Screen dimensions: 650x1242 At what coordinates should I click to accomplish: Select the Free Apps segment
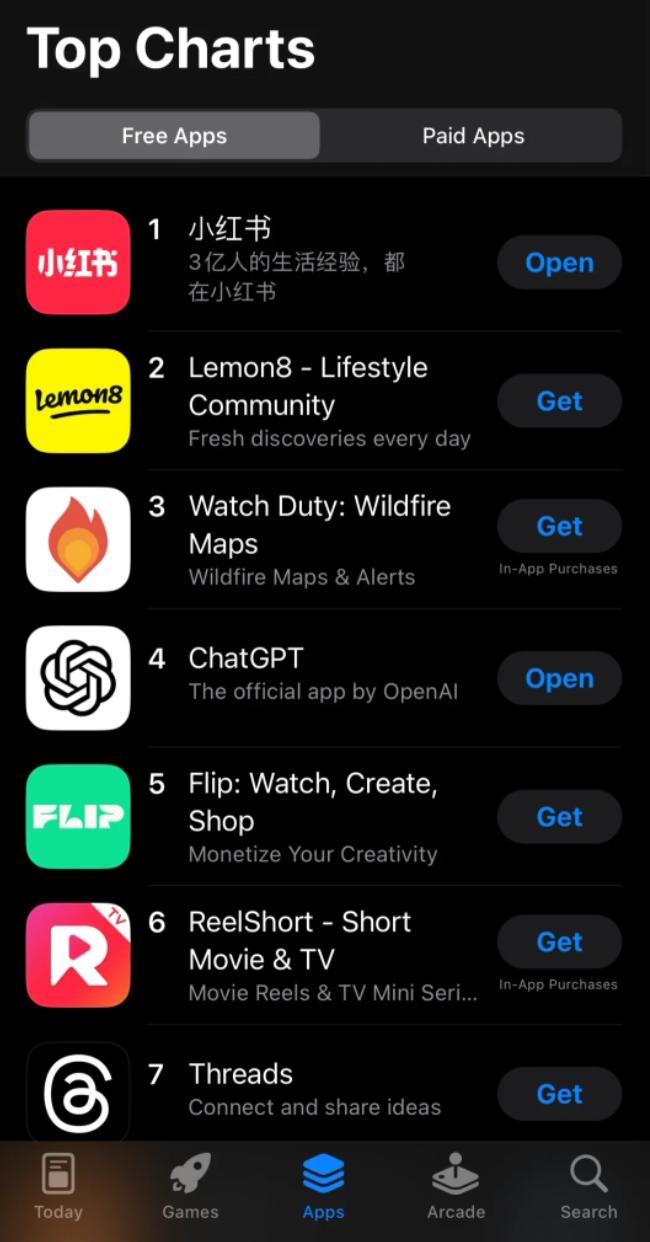(x=174, y=136)
